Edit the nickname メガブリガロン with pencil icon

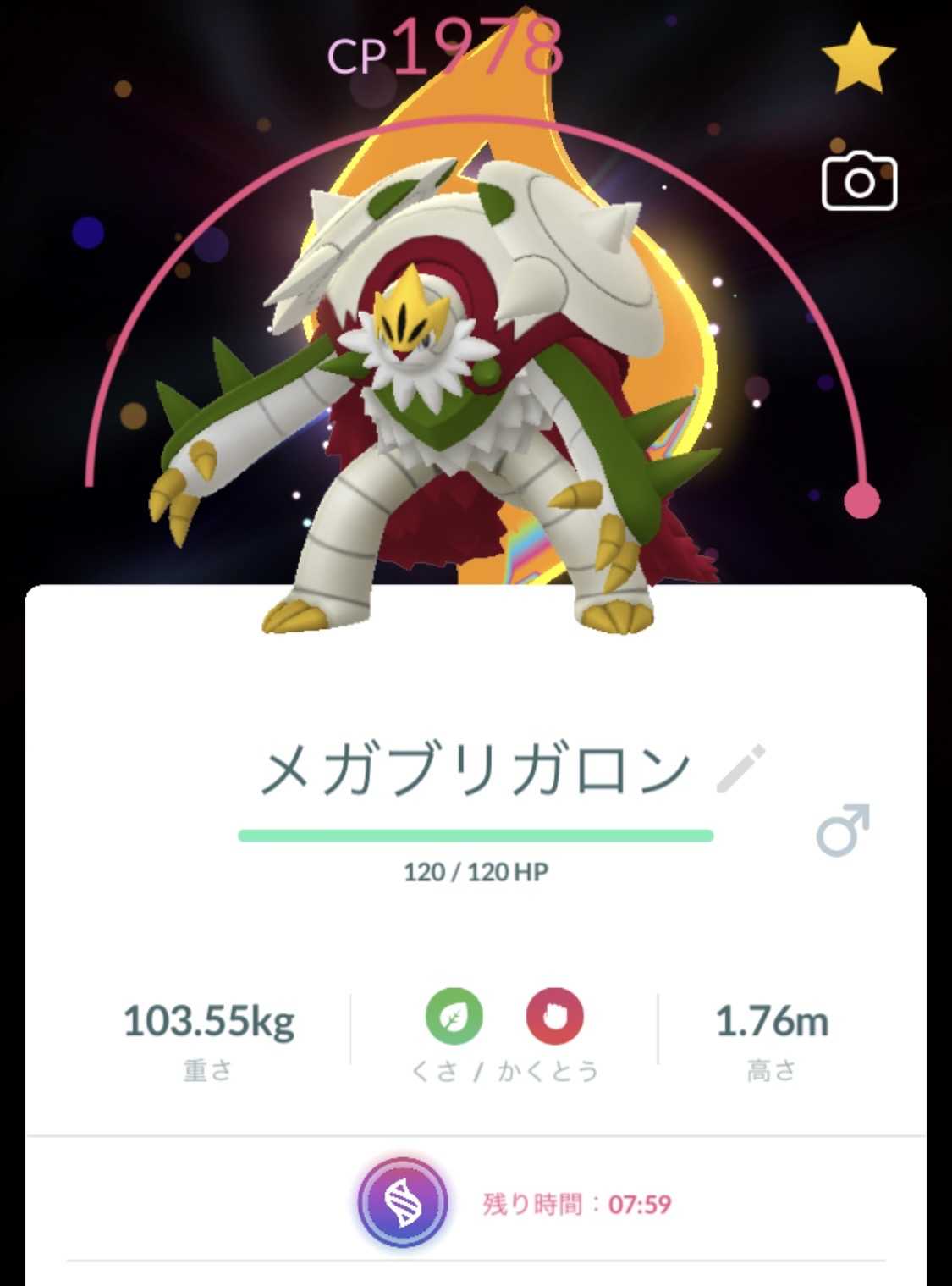[740, 769]
